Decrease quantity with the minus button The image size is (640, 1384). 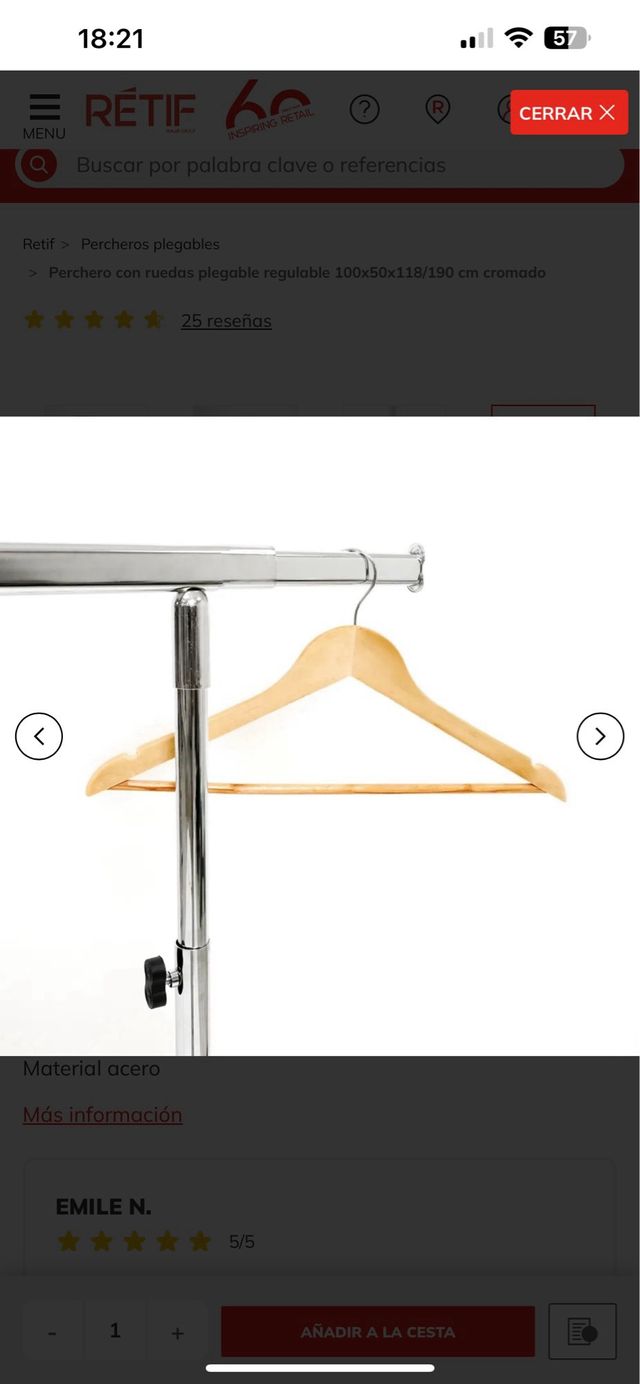click(x=52, y=1332)
